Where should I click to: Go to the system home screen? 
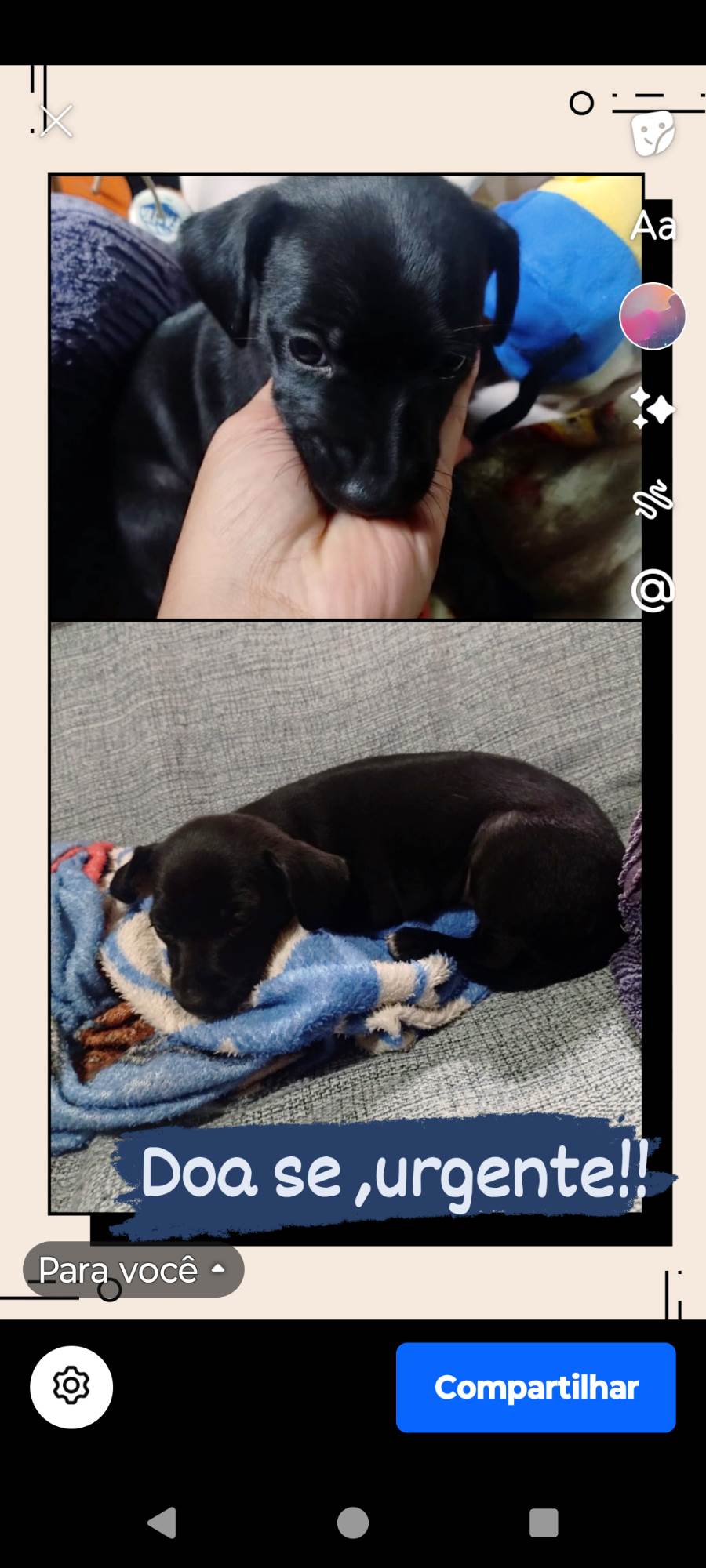pyautogui.click(x=353, y=1523)
